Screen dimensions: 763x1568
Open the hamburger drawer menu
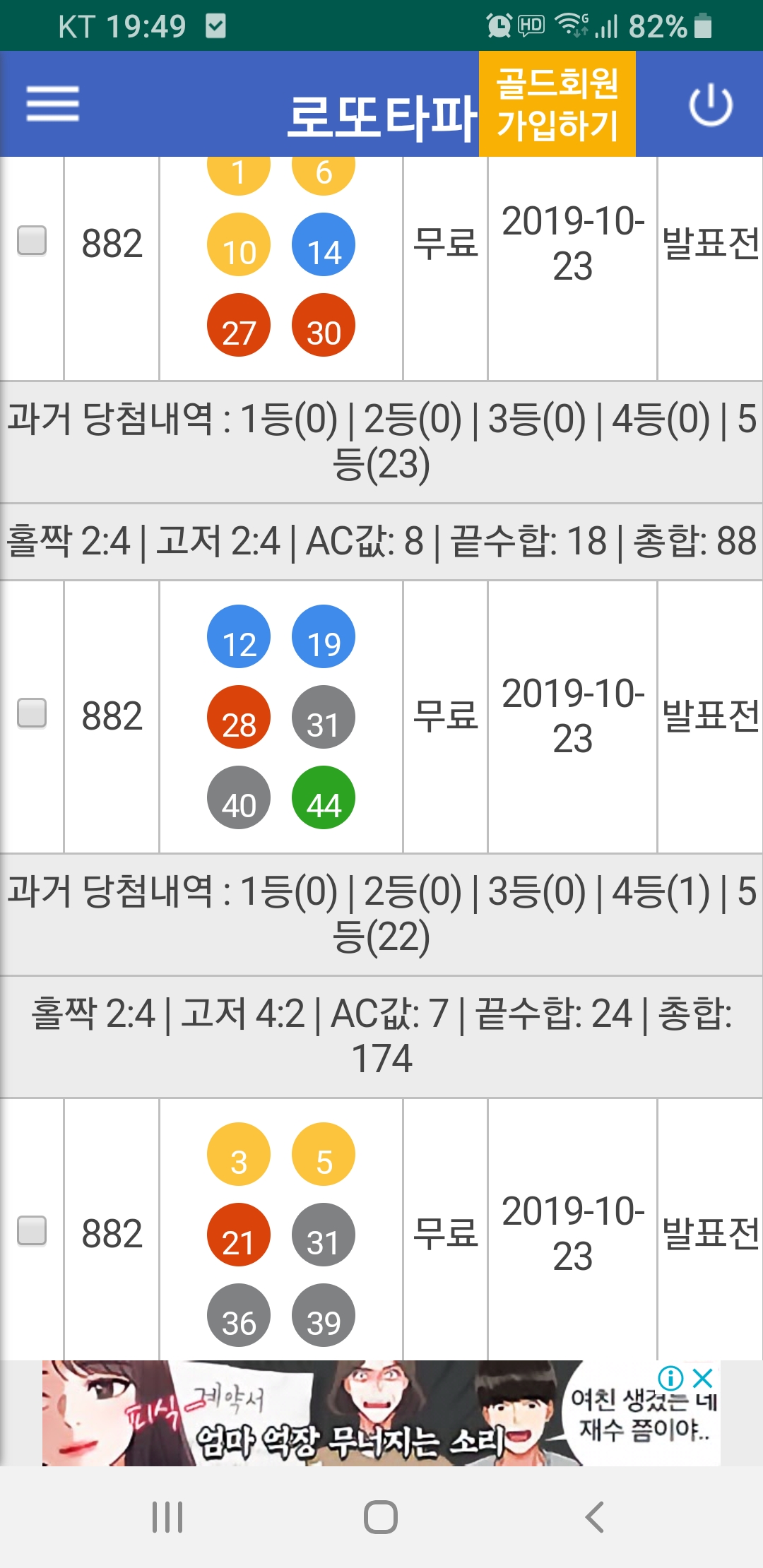[x=52, y=104]
